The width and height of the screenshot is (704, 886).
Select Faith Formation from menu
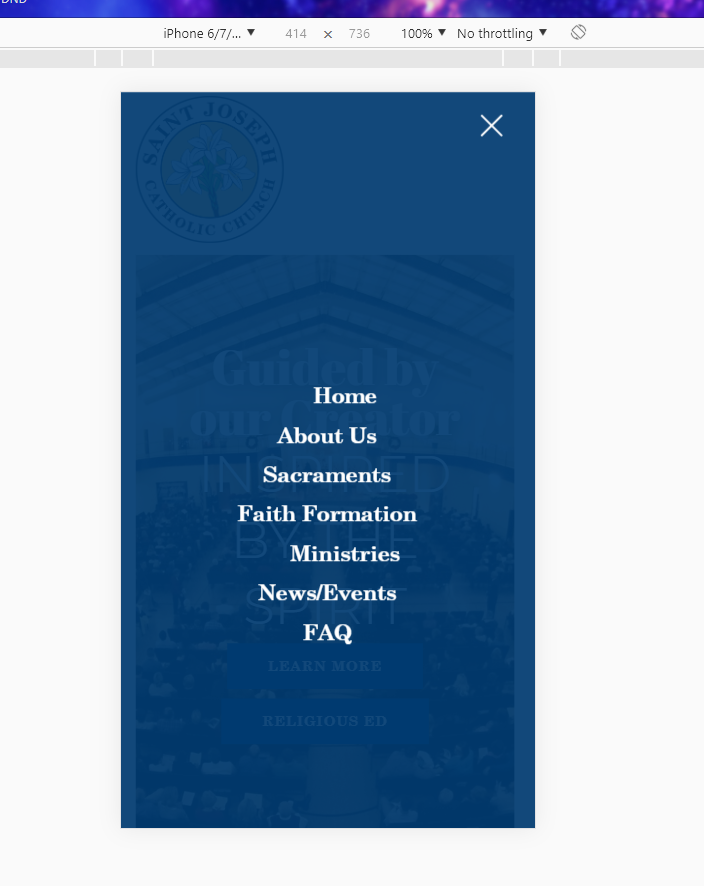coord(327,514)
